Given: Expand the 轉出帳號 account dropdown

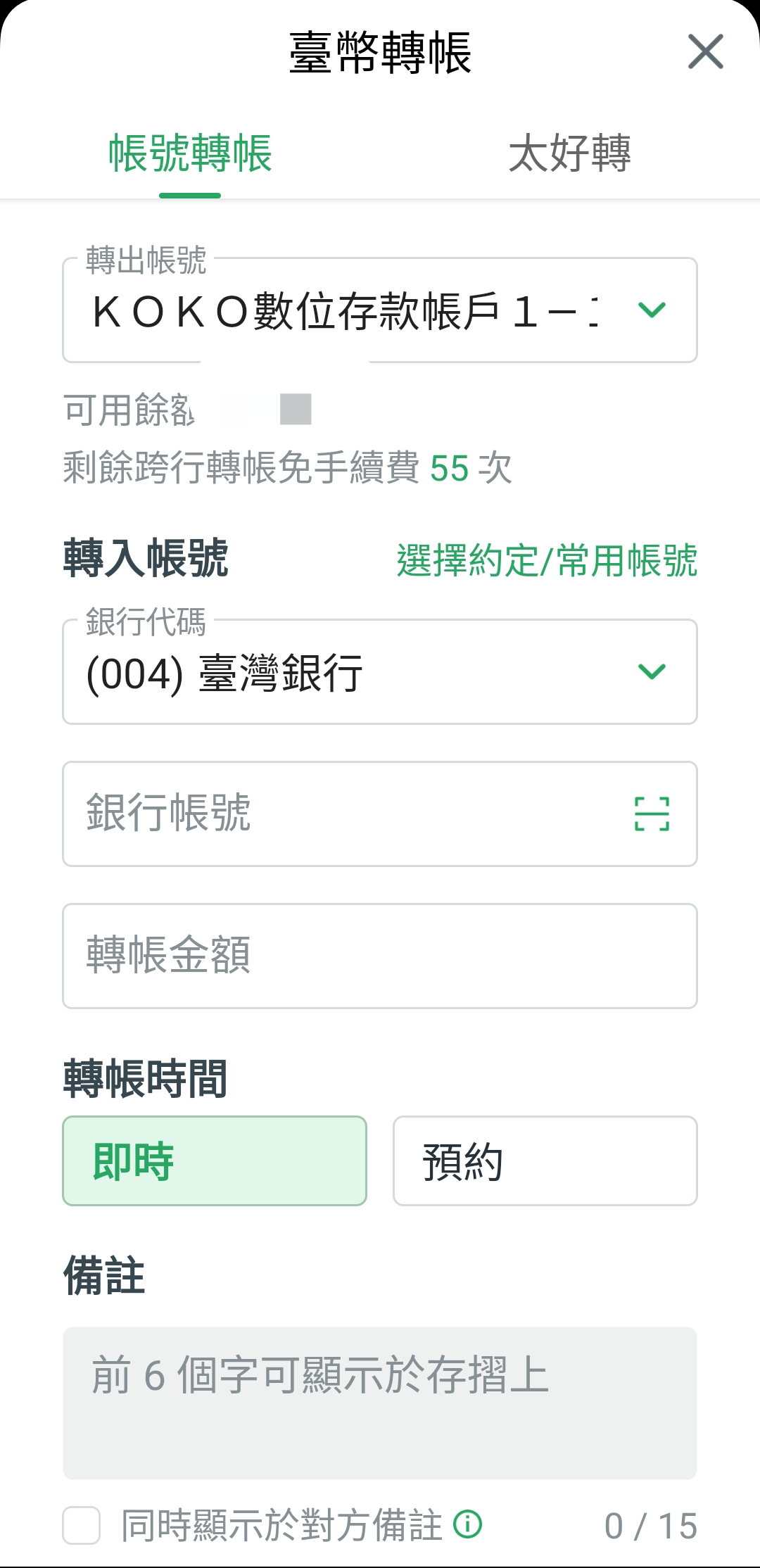Looking at the screenshot, I should 380,310.
